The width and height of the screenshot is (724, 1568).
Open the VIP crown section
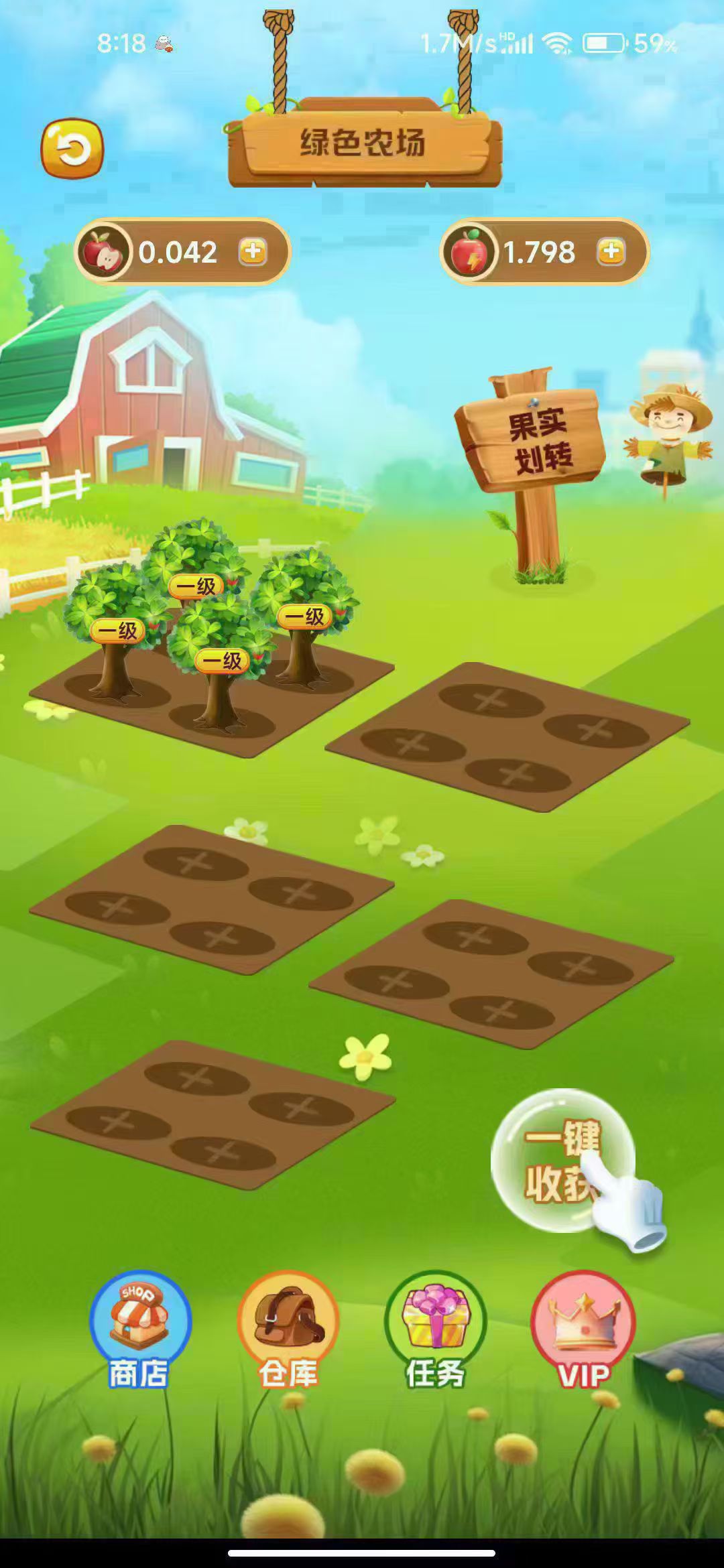583,1330
